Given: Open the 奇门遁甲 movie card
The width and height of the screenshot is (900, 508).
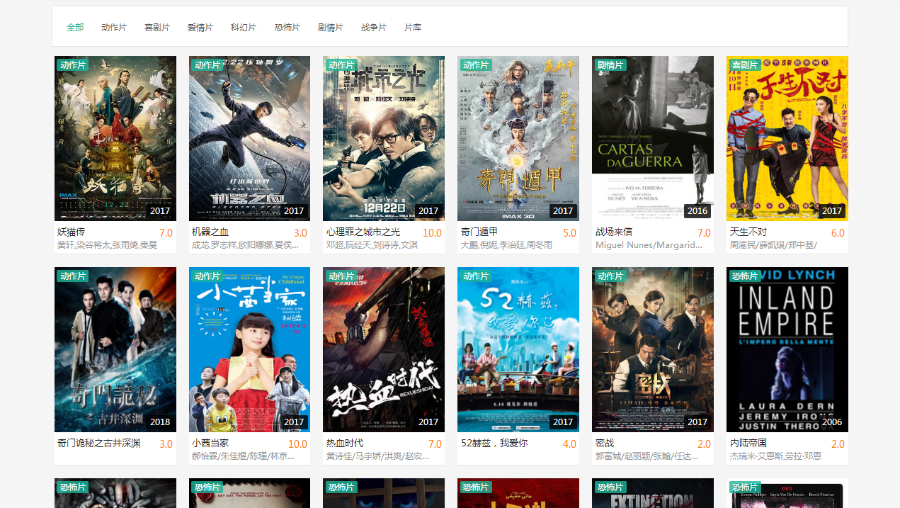Looking at the screenshot, I should pyautogui.click(x=517, y=138).
